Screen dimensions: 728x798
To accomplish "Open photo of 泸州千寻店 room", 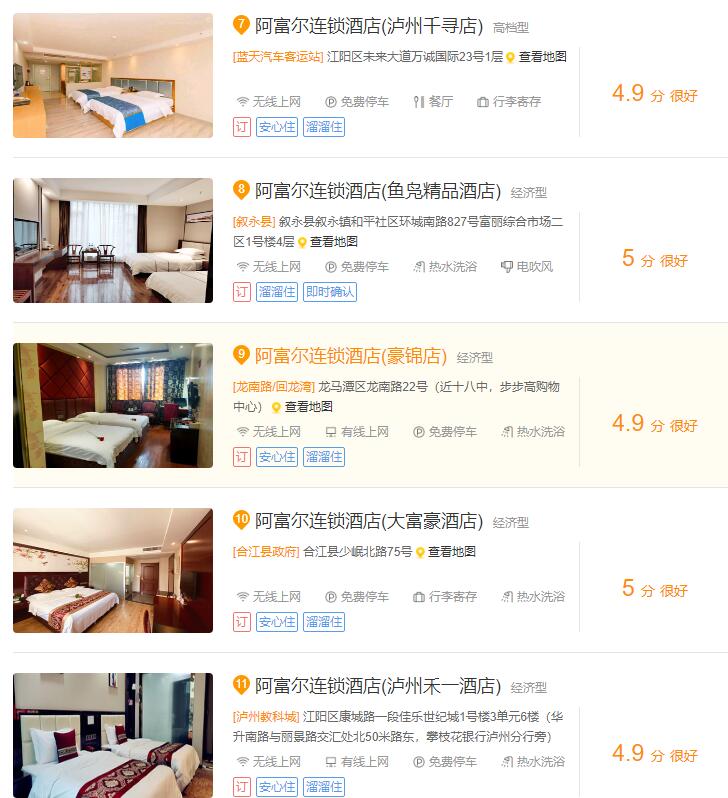I will click(113, 75).
